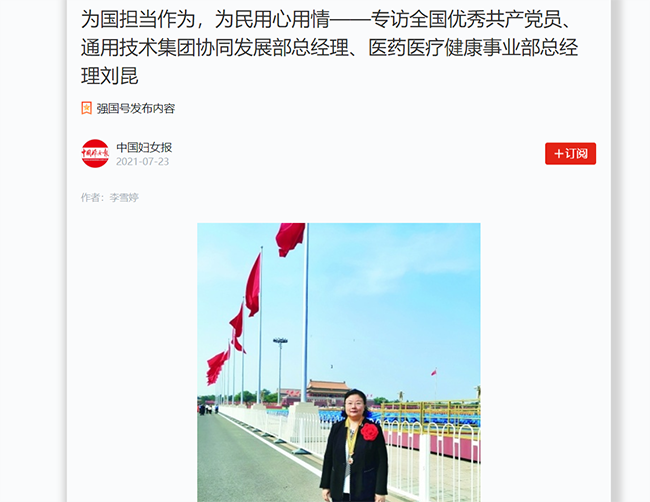Subscribe with the red 订阅 button
650x502 pixels.
pos(570,153)
